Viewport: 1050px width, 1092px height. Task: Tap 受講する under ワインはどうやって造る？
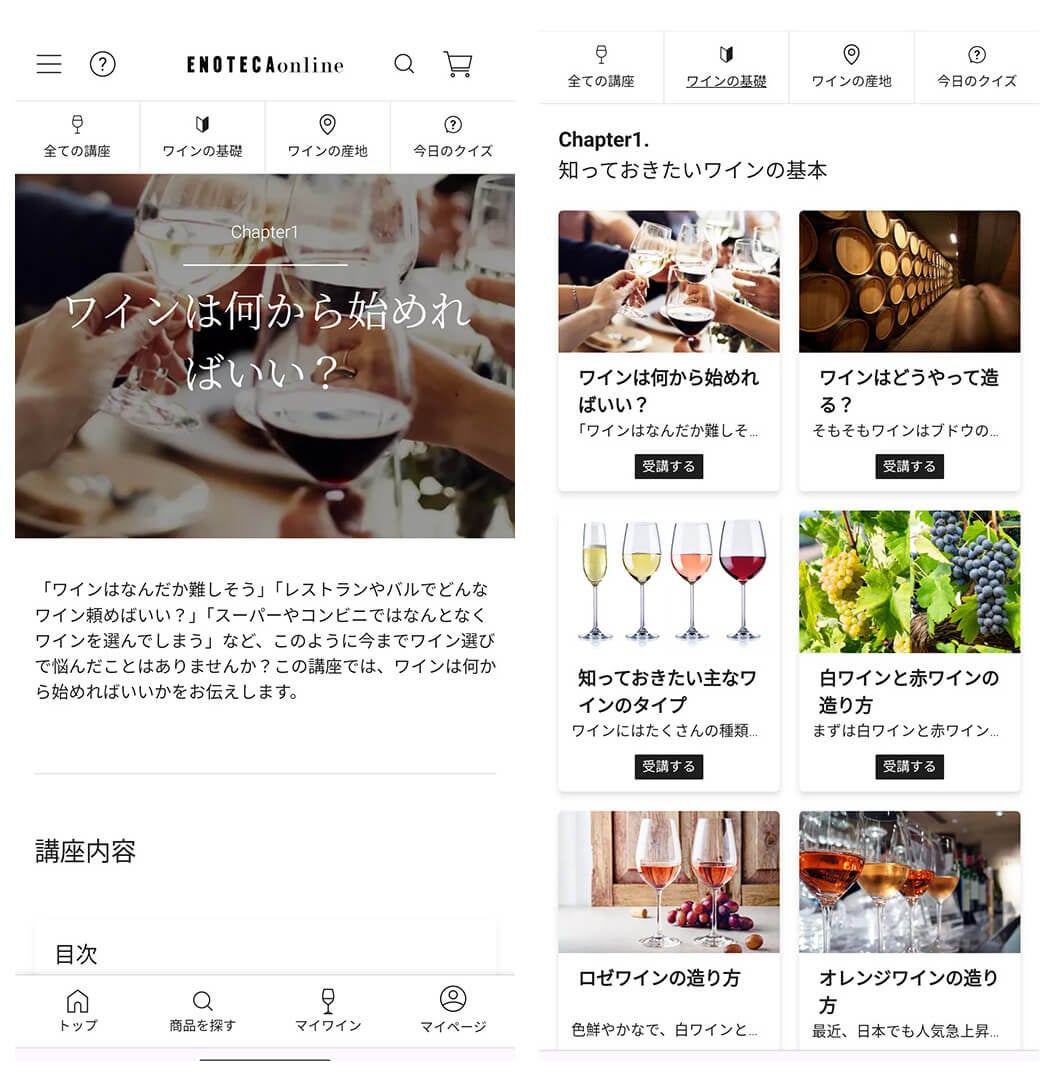click(909, 466)
